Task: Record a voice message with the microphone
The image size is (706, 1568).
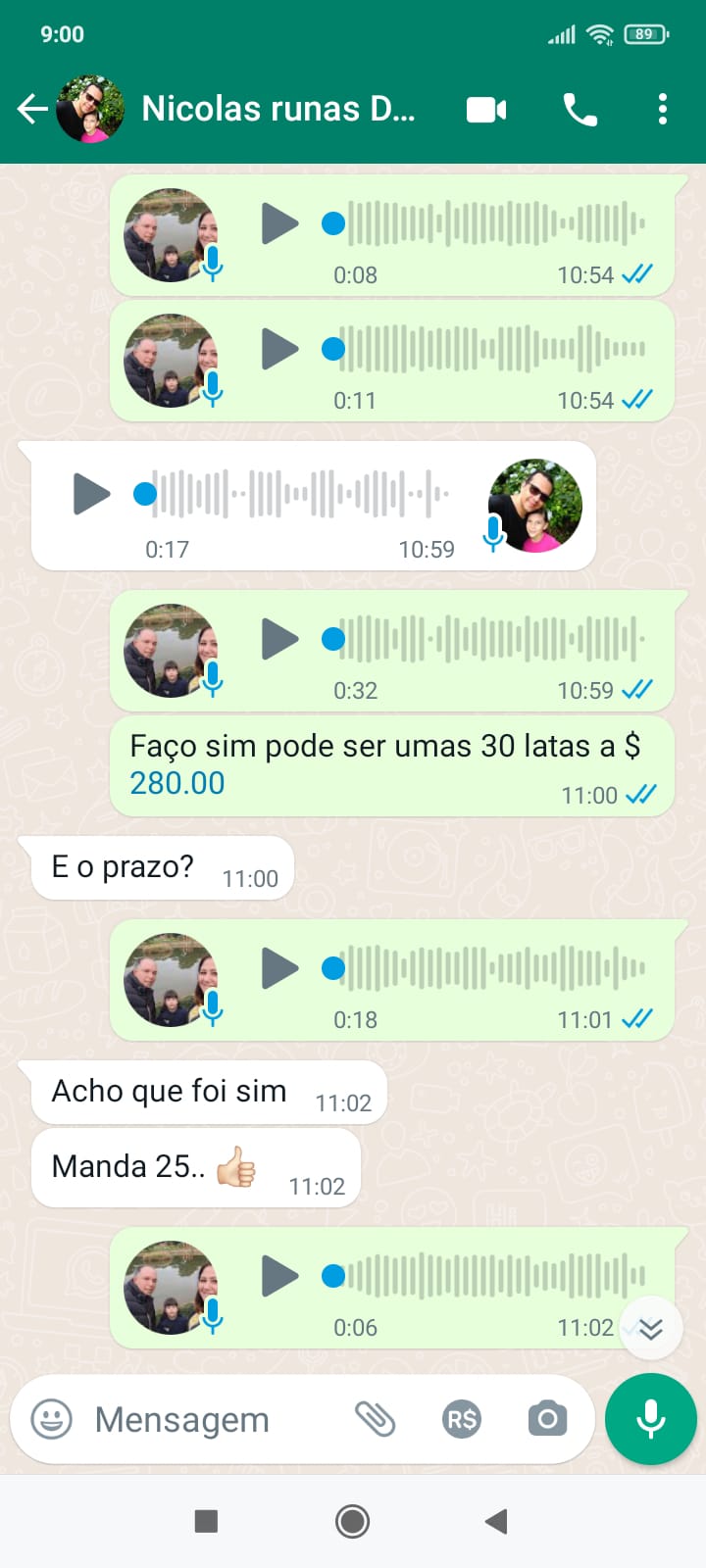Action: point(650,1418)
